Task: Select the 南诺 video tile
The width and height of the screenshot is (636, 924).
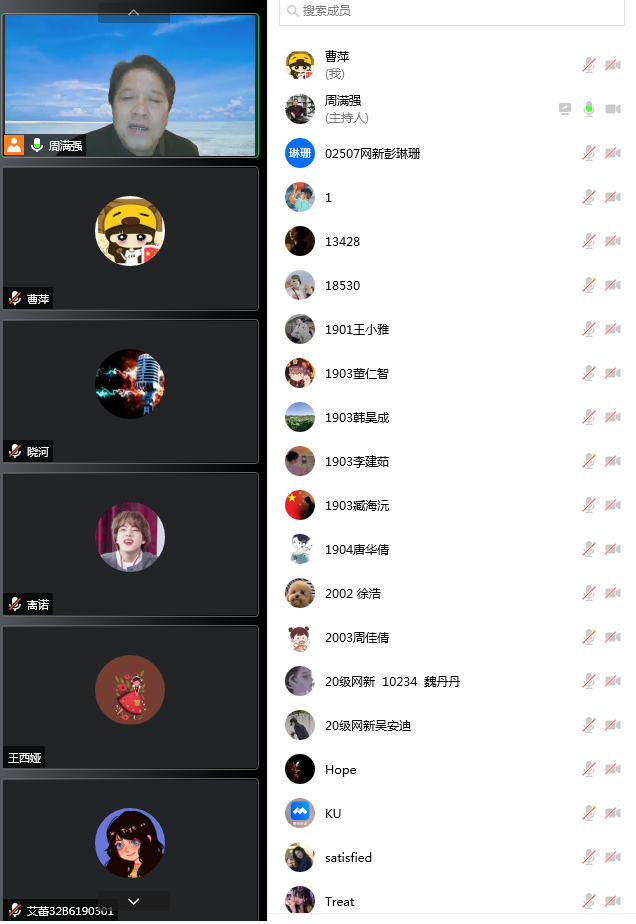Action: [130, 544]
